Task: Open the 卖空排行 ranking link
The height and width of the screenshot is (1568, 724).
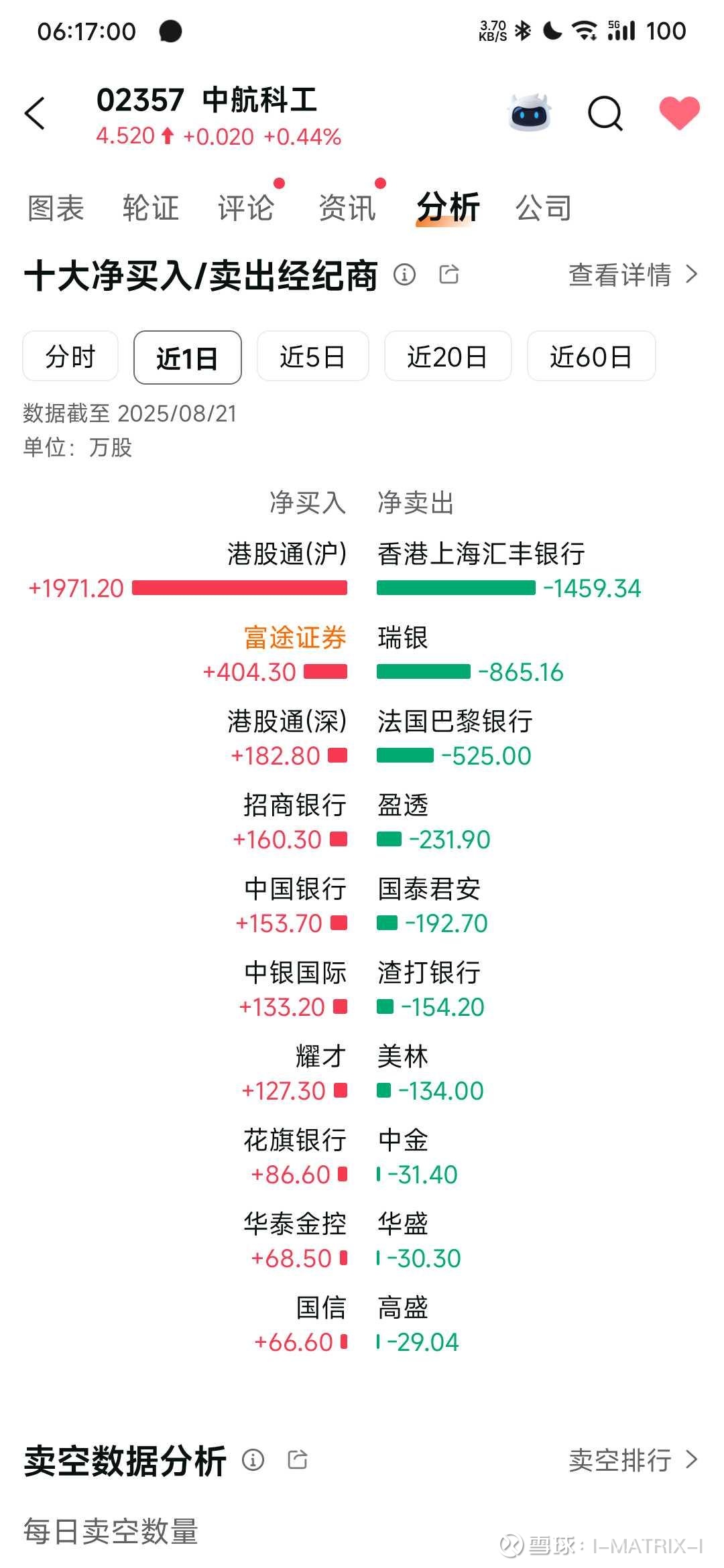Action: [x=633, y=1460]
